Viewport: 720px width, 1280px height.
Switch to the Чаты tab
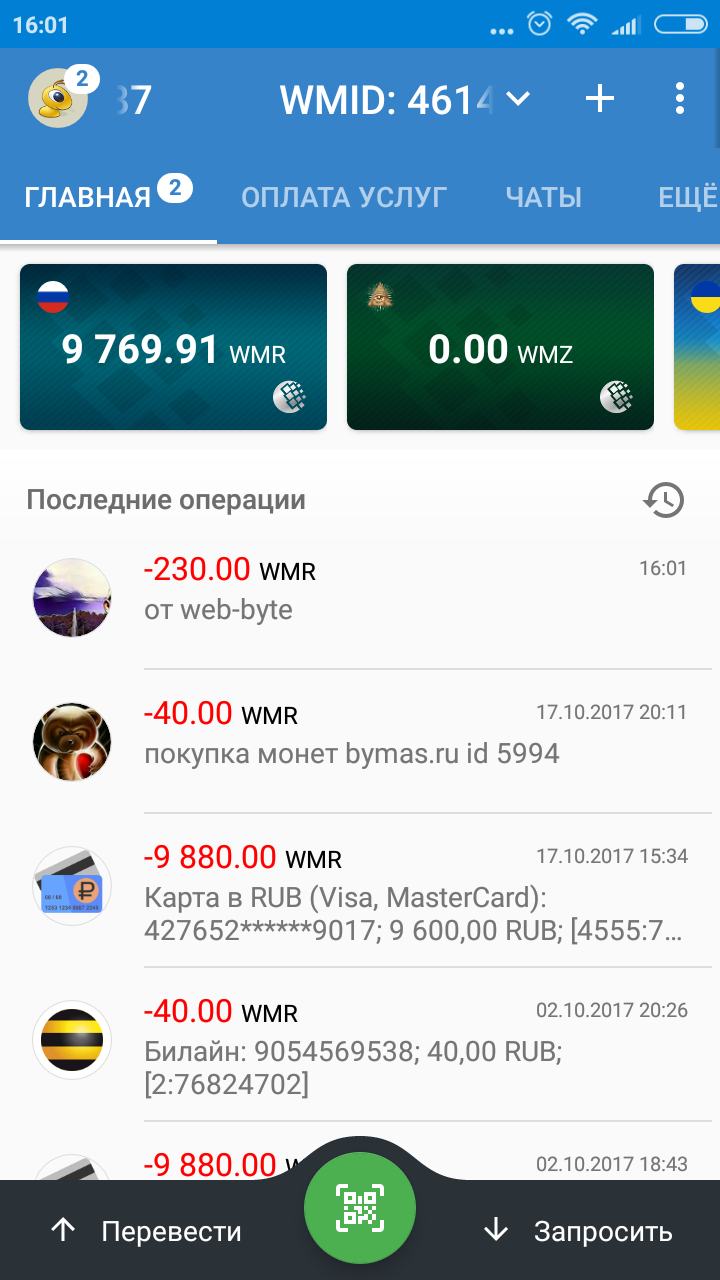pos(543,197)
